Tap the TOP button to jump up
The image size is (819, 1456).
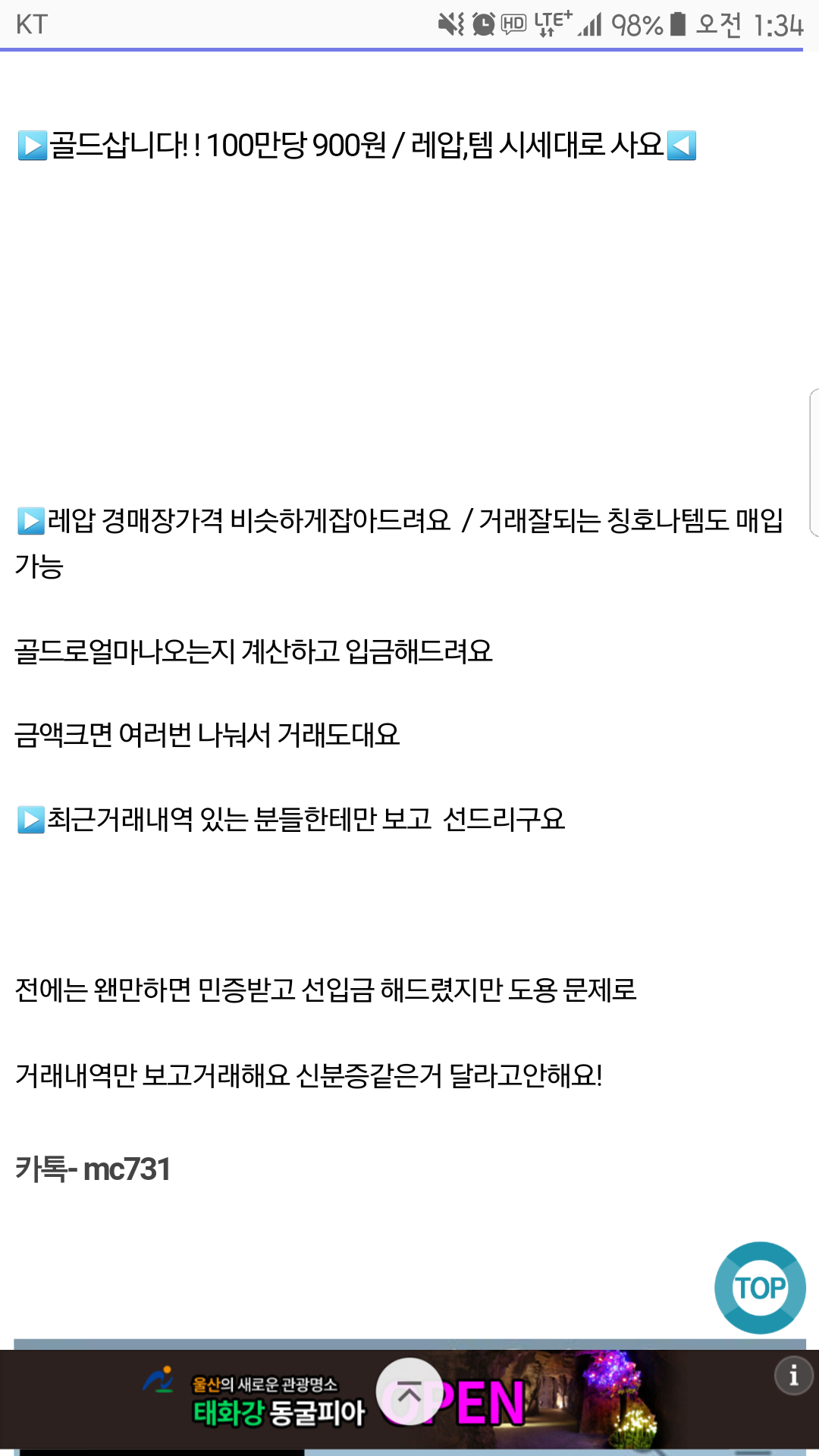[x=760, y=1288]
